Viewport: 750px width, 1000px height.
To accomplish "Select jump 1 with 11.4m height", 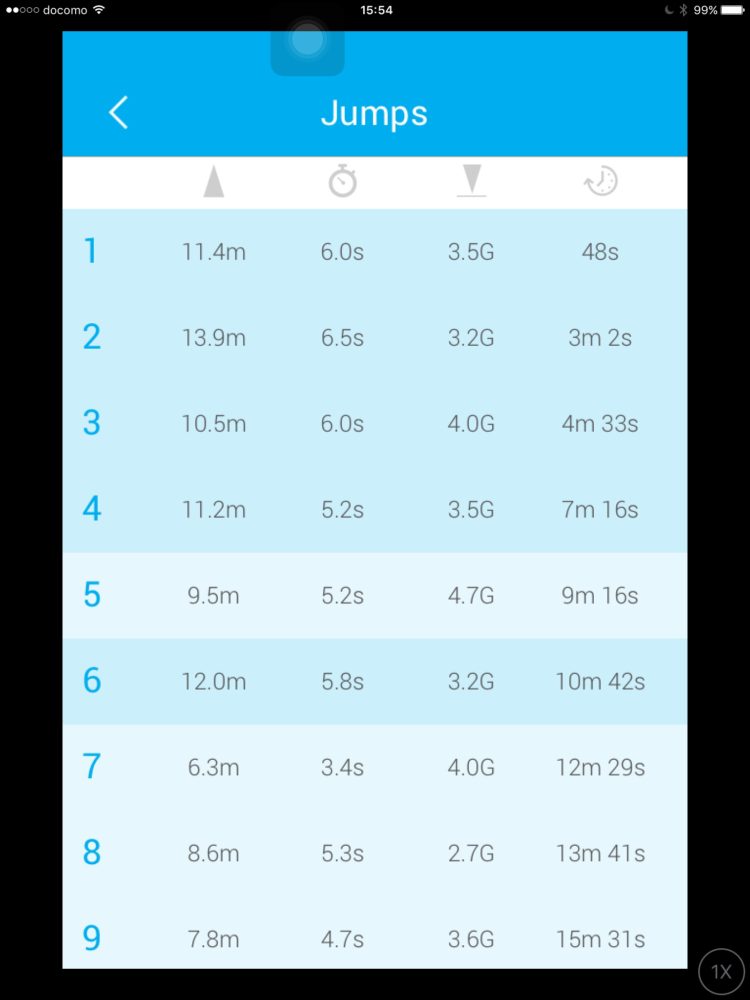I will coord(374,252).
